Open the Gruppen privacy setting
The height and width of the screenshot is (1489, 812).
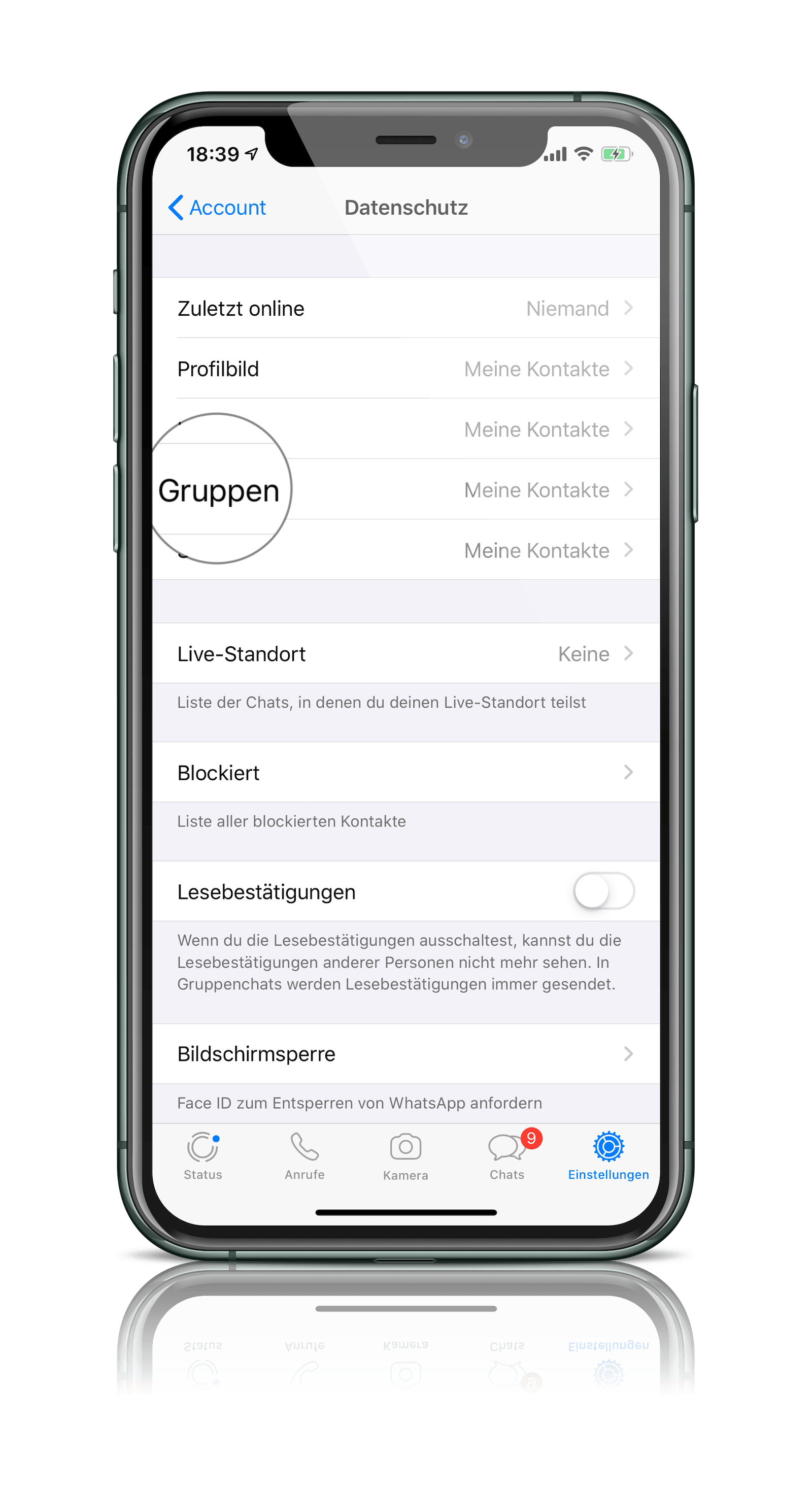click(x=405, y=489)
